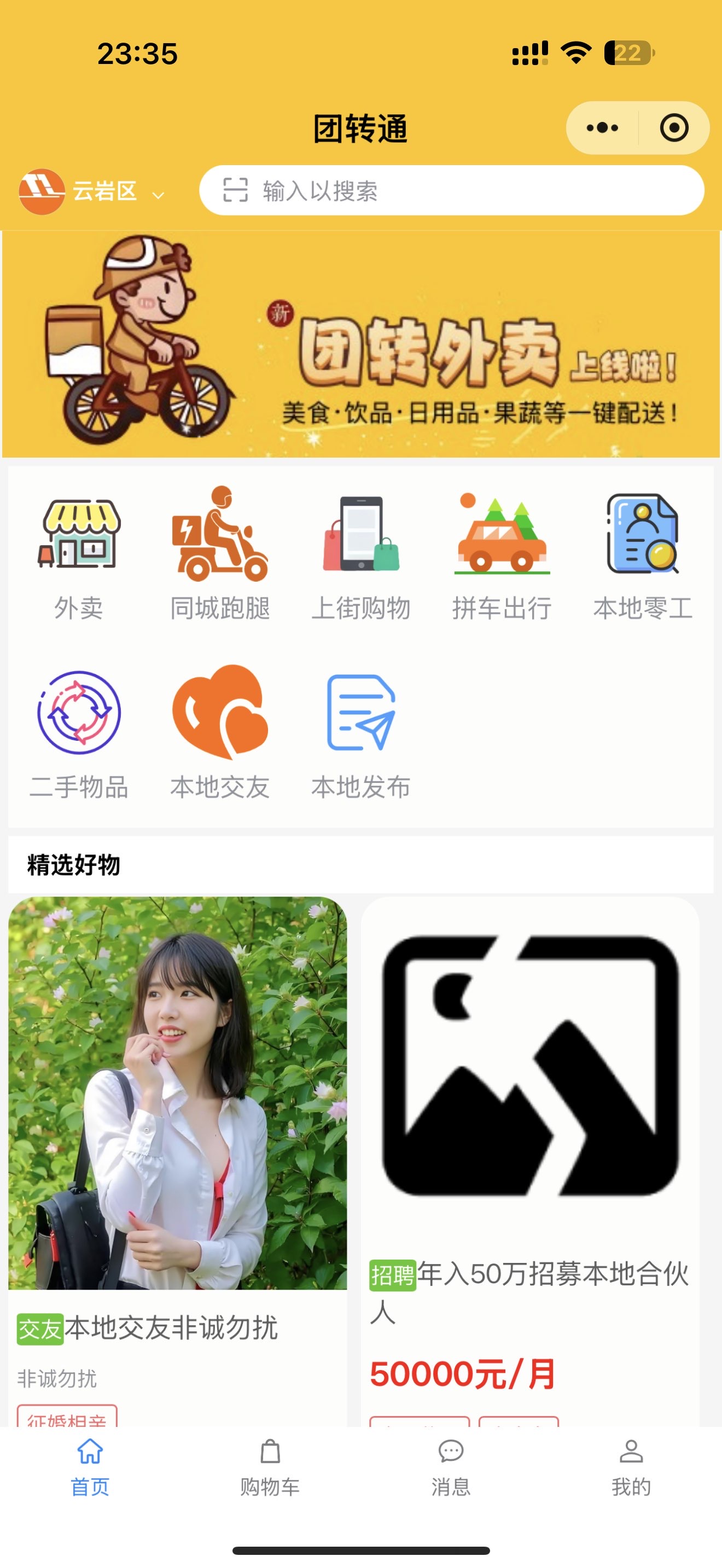Close the mini program with the circle button

tap(674, 128)
